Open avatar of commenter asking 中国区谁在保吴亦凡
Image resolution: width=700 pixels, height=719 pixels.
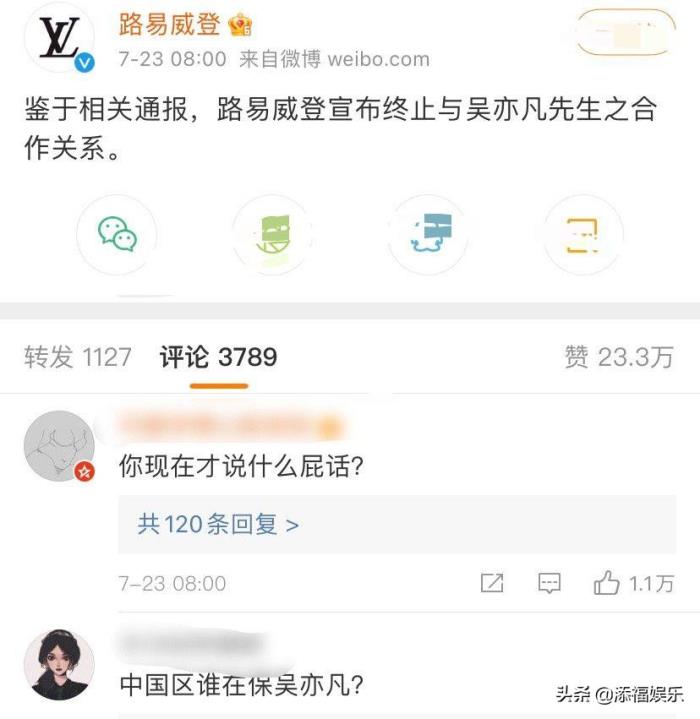tap(59, 664)
